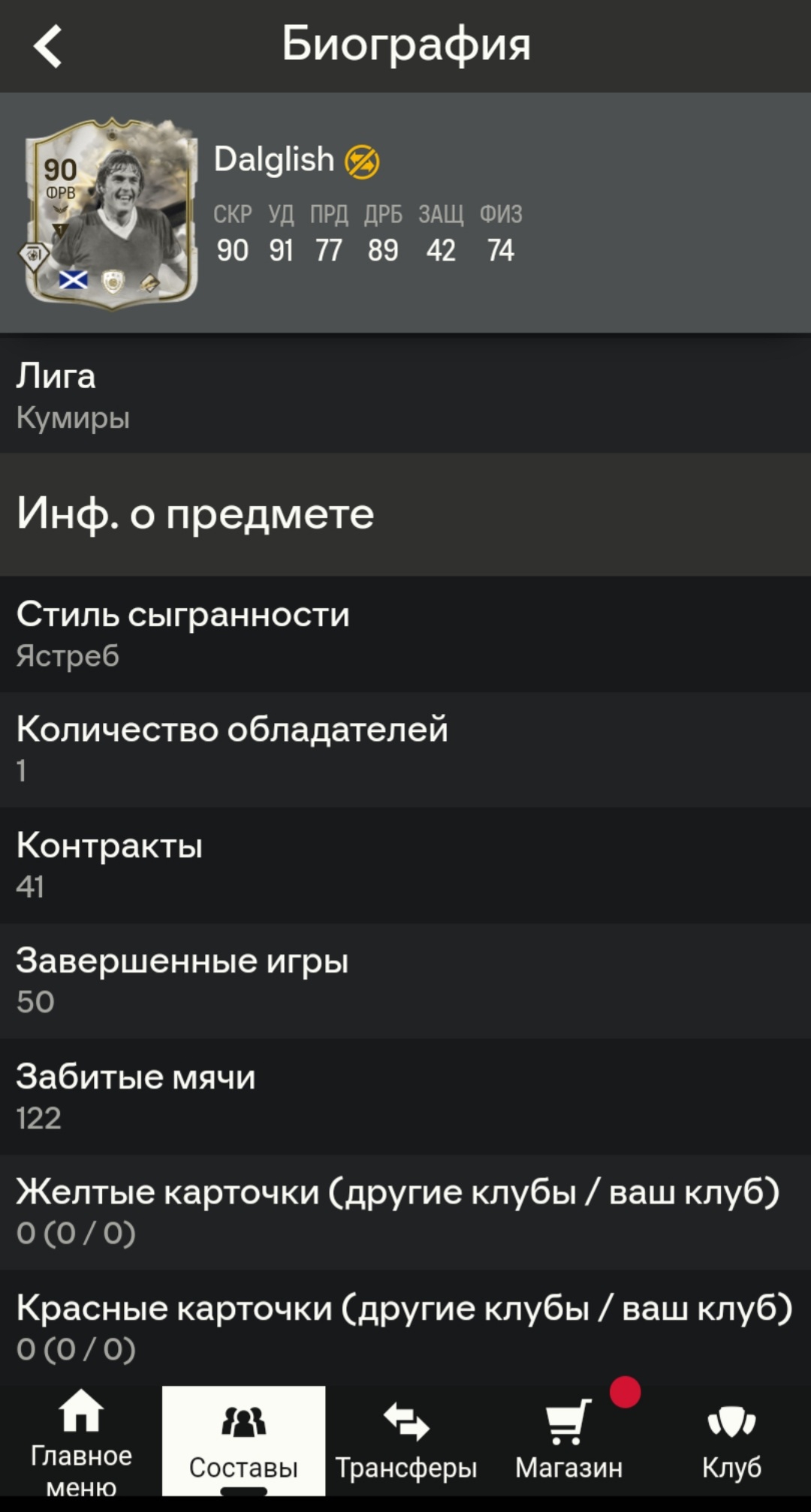The width and height of the screenshot is (811, 1512).
Task: Switch to the Составы tab
Action: click(x=243, y=1441)
